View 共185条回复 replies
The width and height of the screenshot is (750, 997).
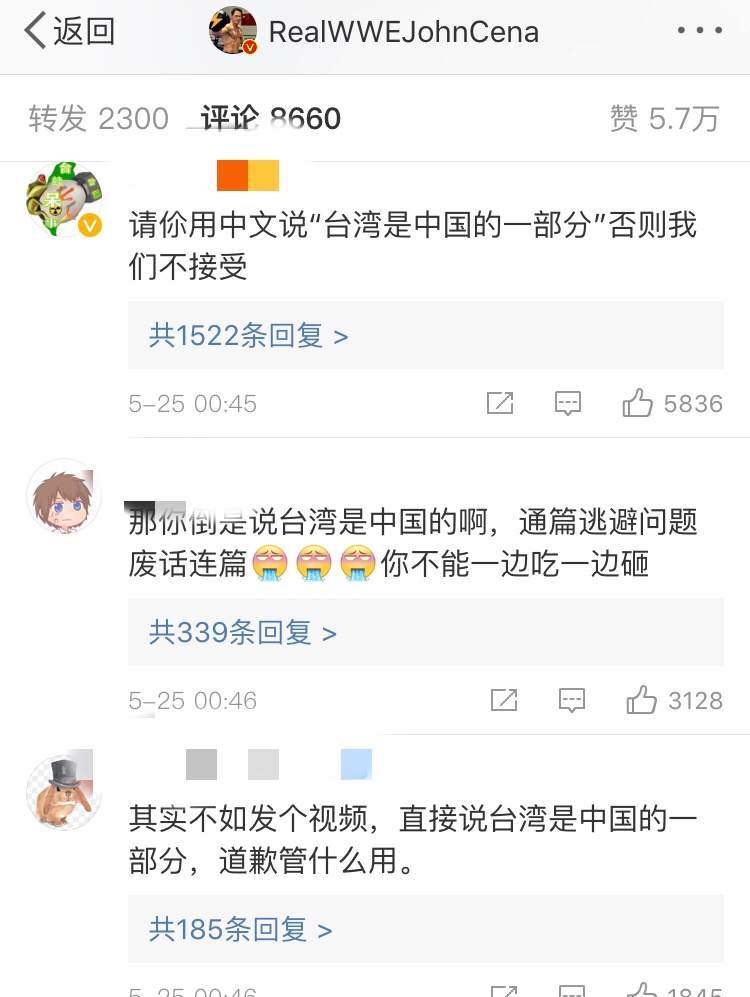240,929
